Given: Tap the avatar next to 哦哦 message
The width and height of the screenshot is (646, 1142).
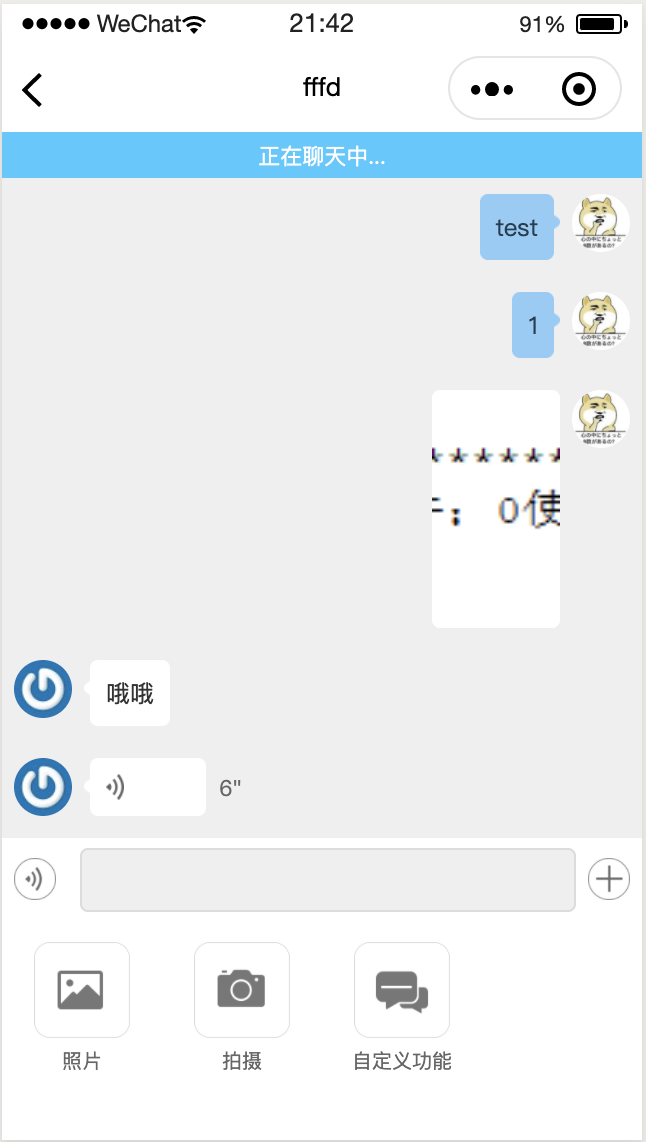Looking at the screenshot, I should click(43, 689).
